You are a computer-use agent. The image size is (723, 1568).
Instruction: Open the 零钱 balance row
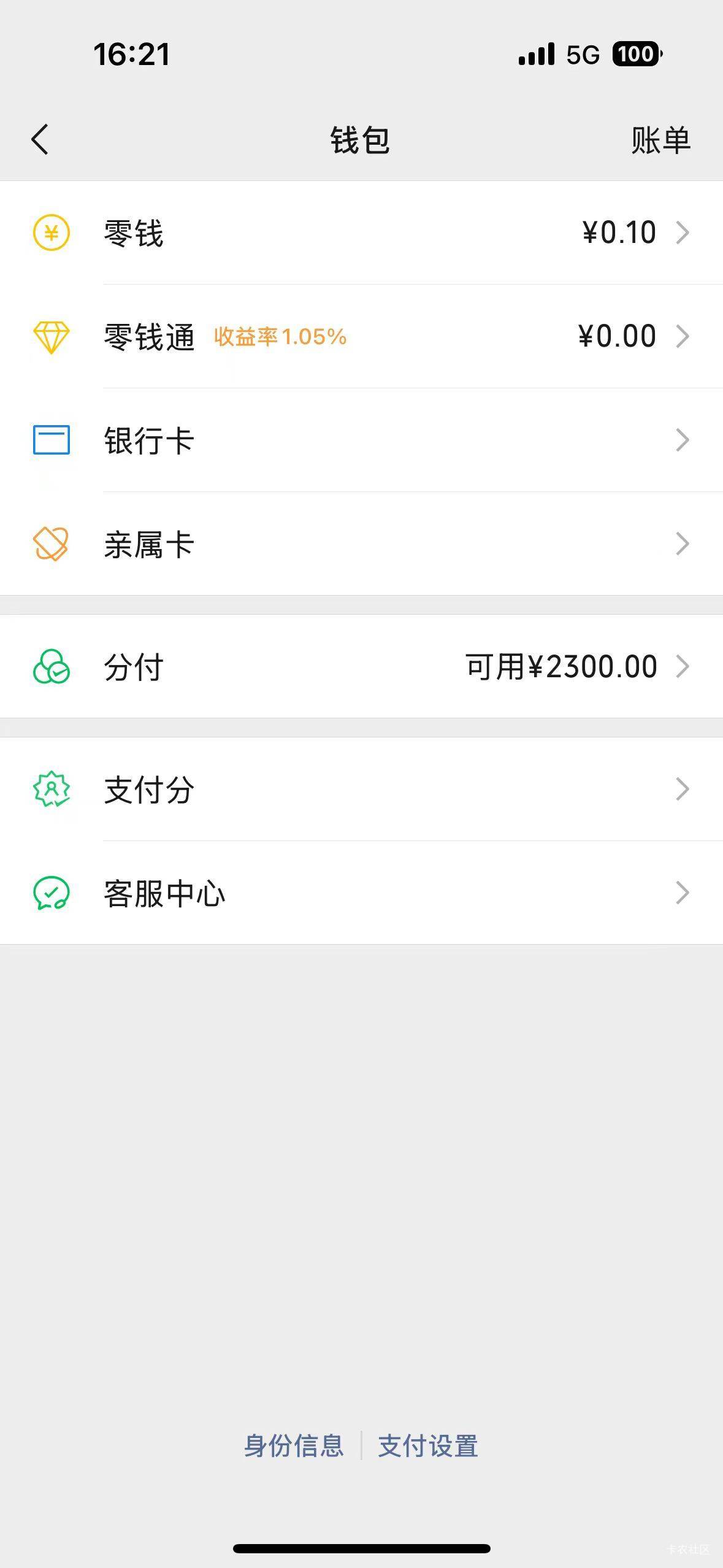coord(361,233)
